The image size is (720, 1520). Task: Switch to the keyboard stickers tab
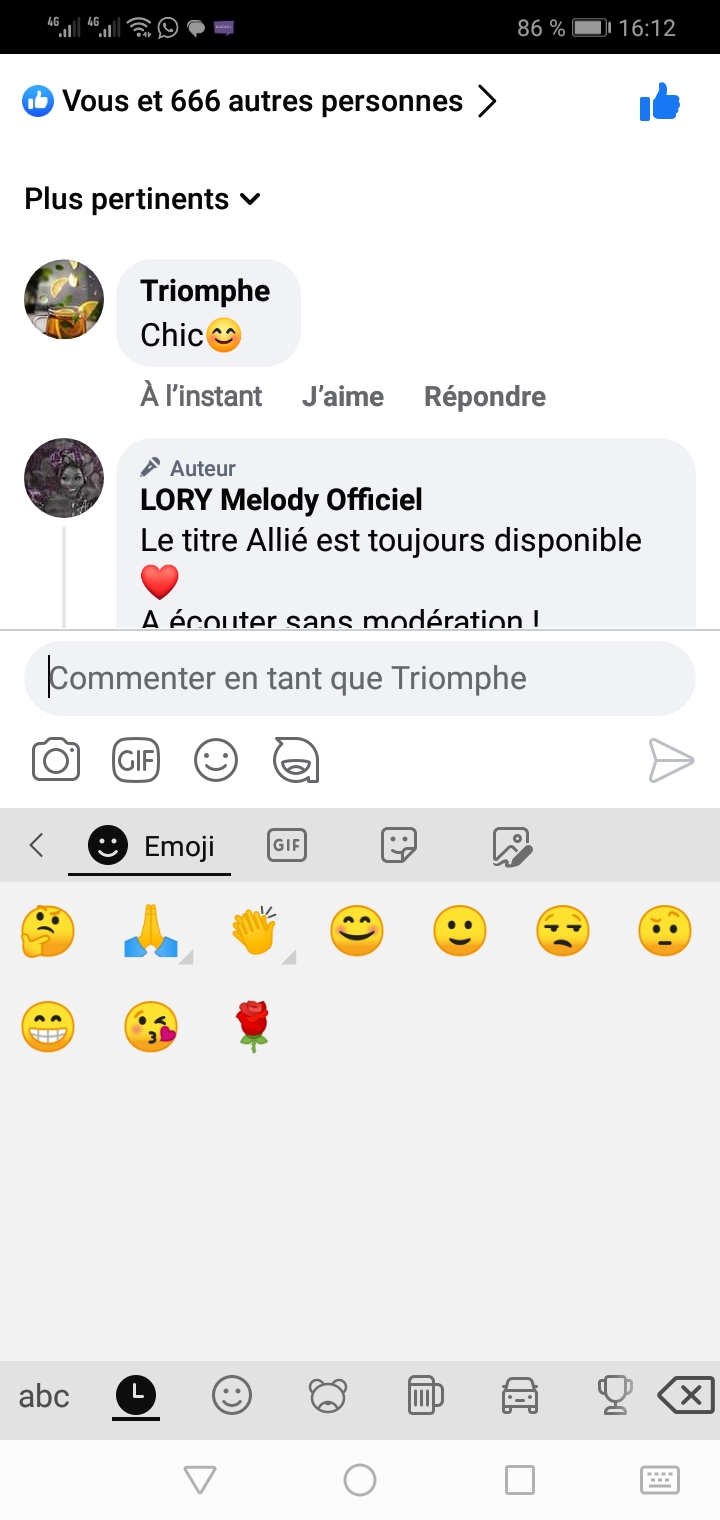pyautogui.click(x=399, y=846)
